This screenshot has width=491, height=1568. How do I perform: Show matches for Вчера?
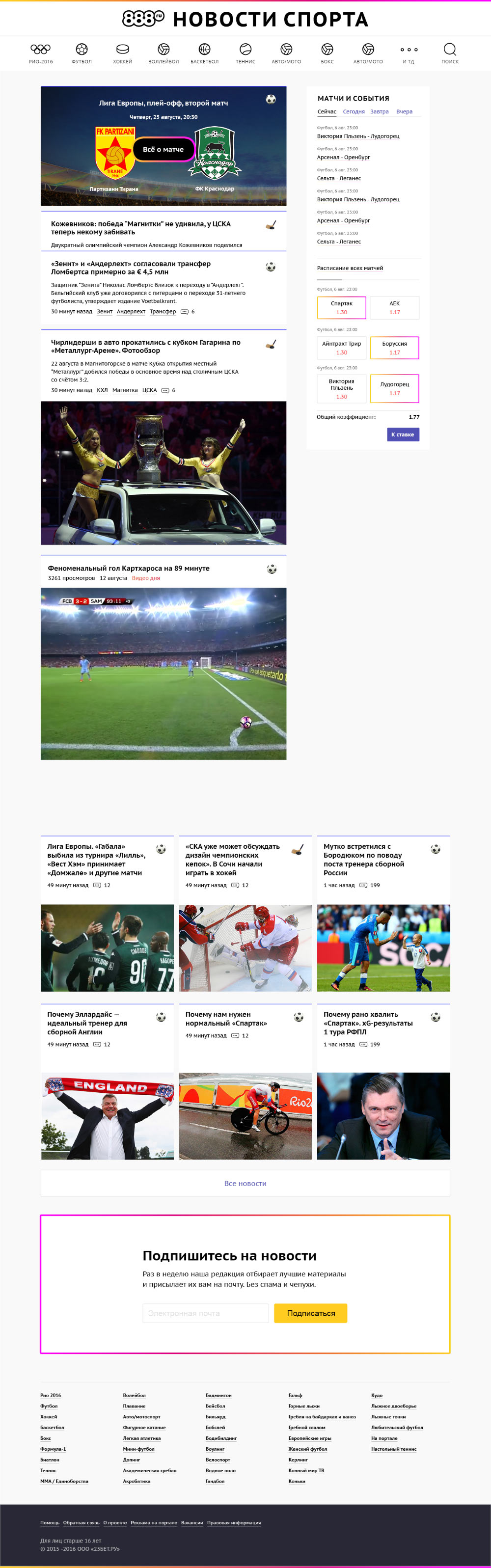404,111
